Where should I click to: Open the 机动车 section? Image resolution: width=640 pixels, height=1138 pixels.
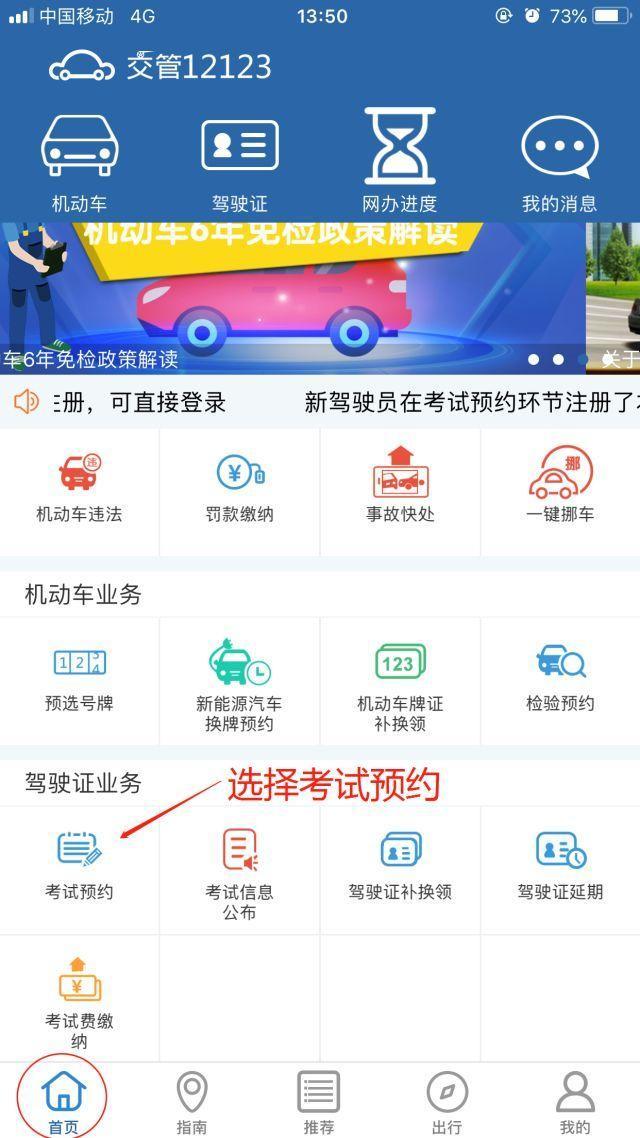79,162
